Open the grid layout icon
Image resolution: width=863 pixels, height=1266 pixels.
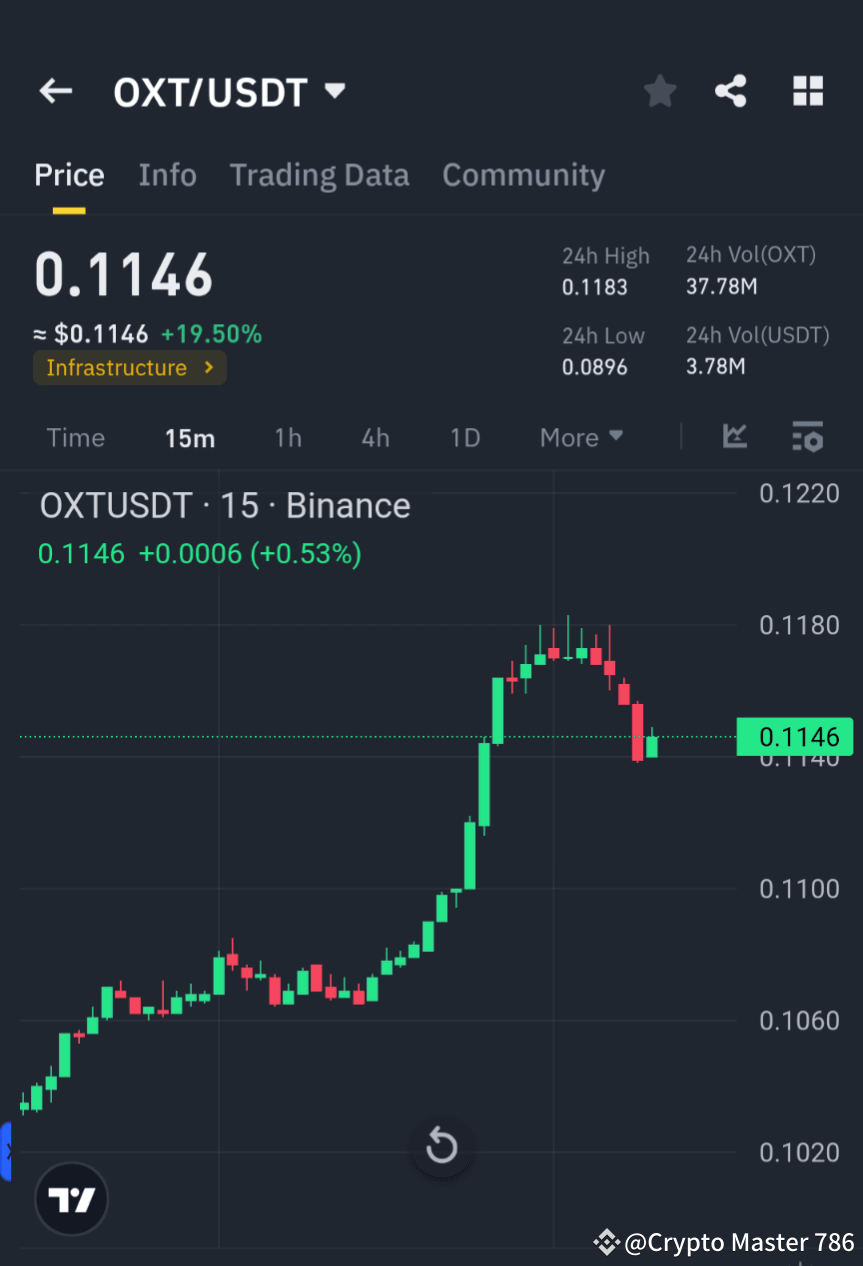point(807,91)
